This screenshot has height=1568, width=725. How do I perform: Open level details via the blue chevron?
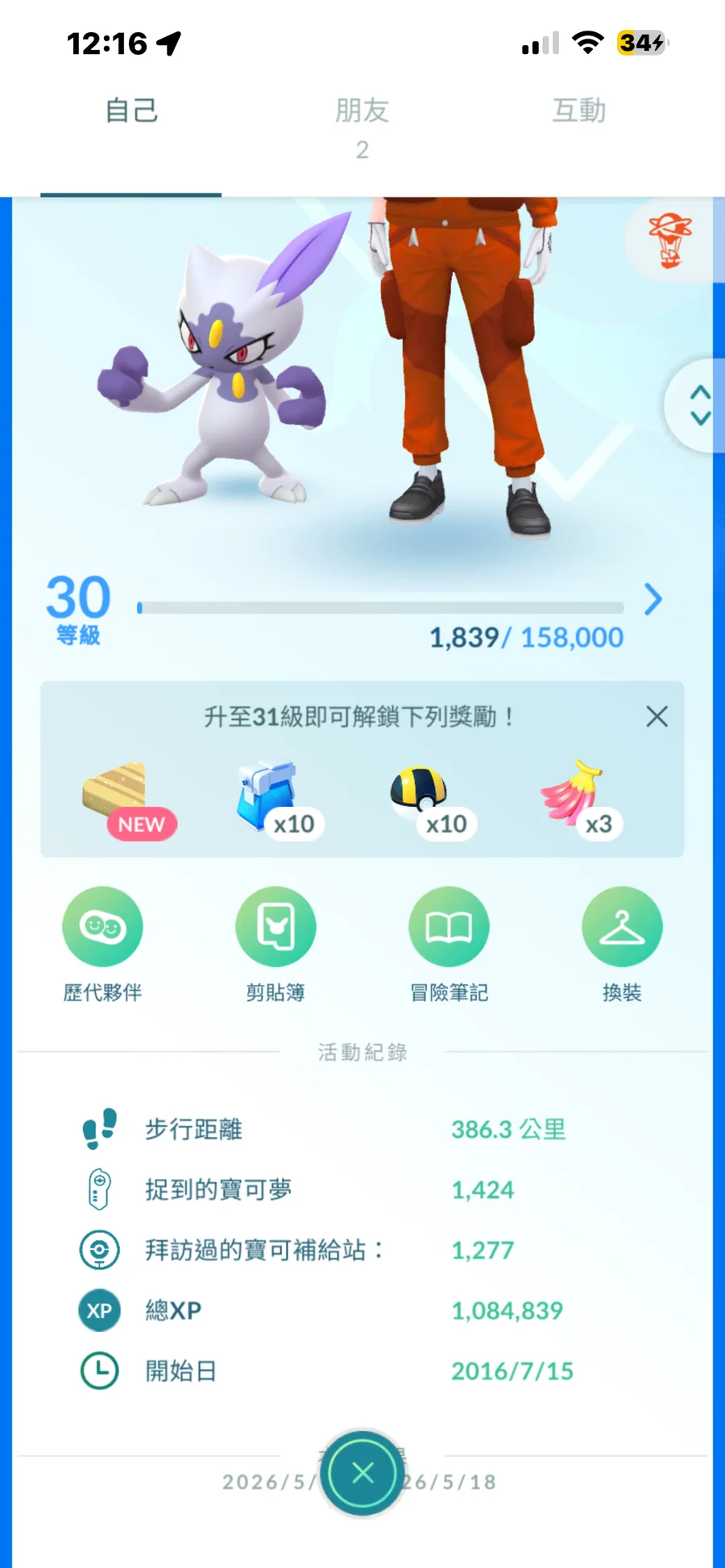pyautogui.click(x=653, y=599)
